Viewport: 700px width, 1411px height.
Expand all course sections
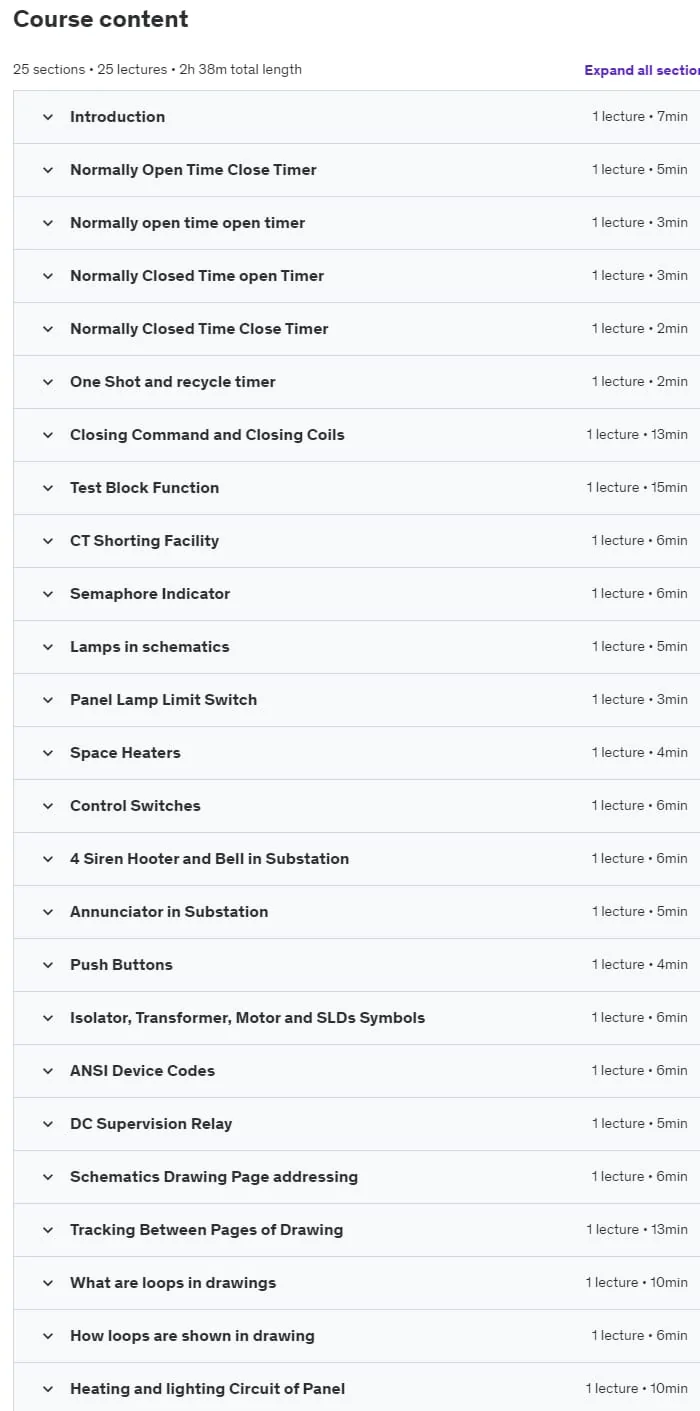tap(642, 70)
